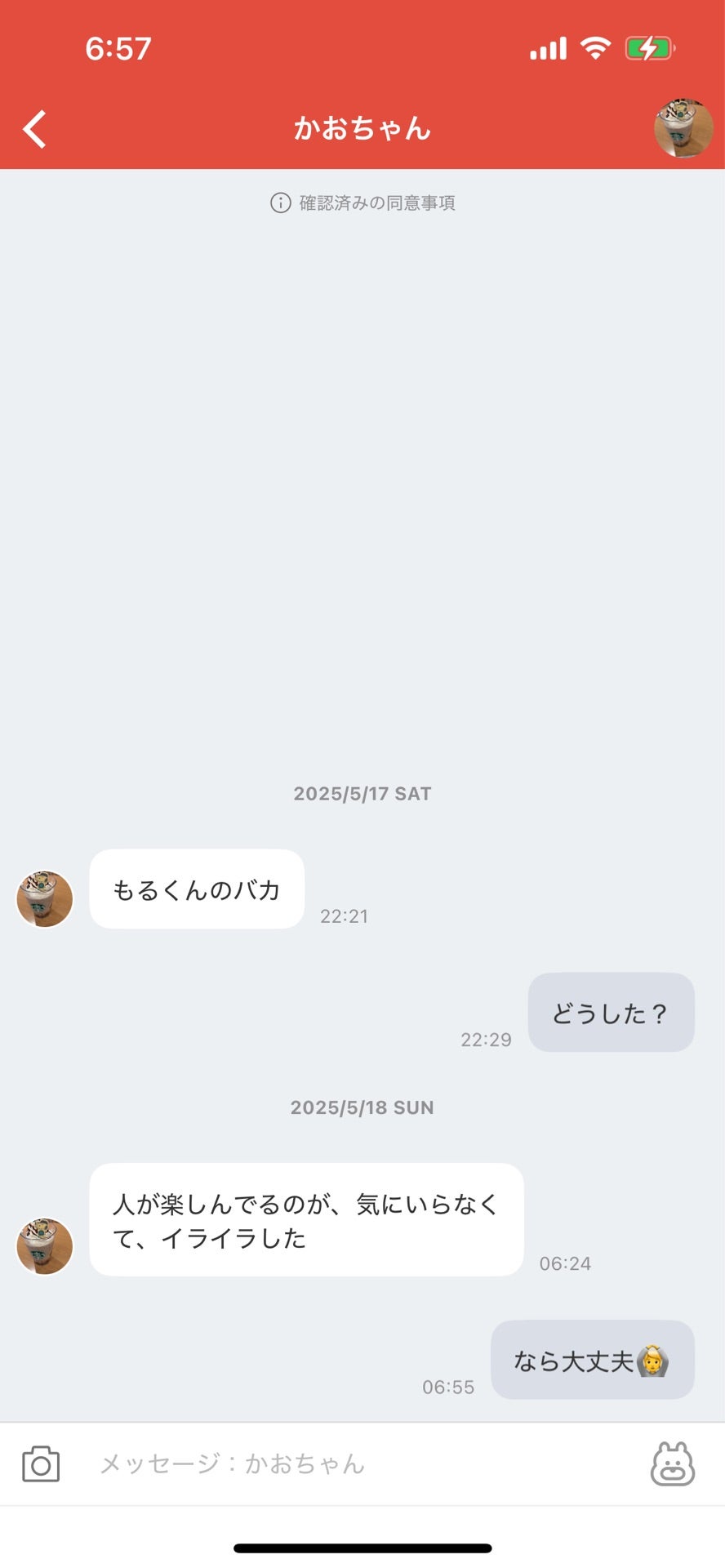Open かおちゃん's profile picture in the header
The image size is (725, 1568).
click(x=683, y=128)
